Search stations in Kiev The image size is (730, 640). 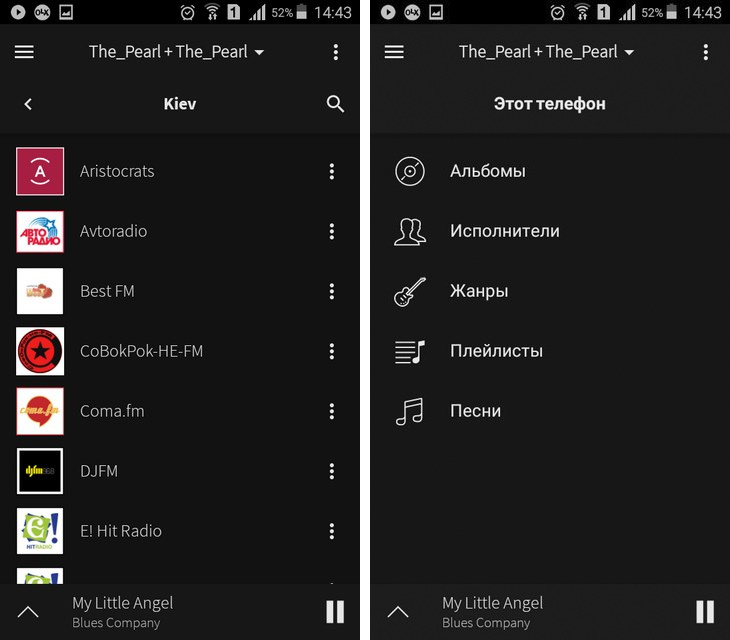tap(335, 104)
